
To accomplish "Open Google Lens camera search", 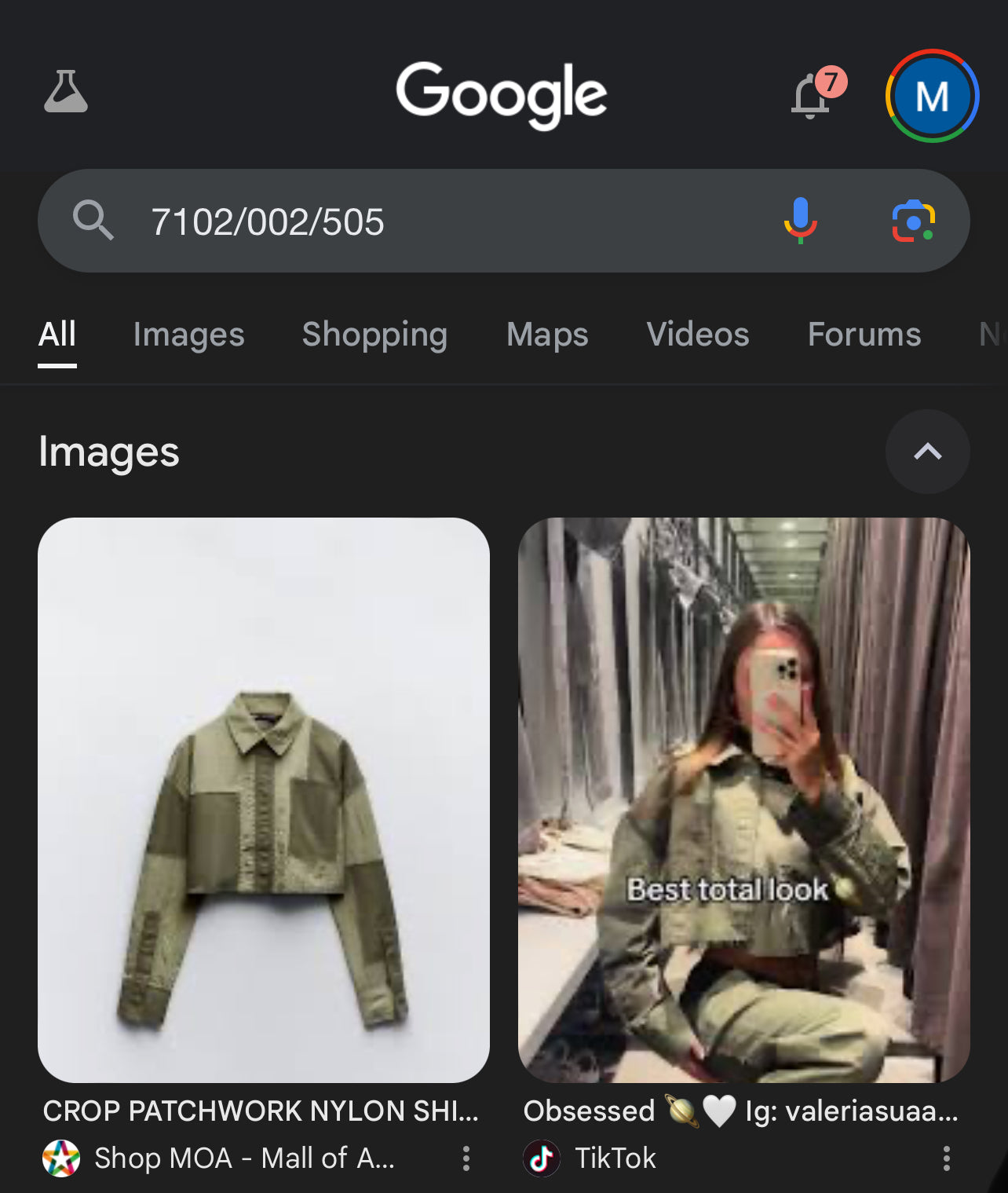I will (x=913, y=221).
